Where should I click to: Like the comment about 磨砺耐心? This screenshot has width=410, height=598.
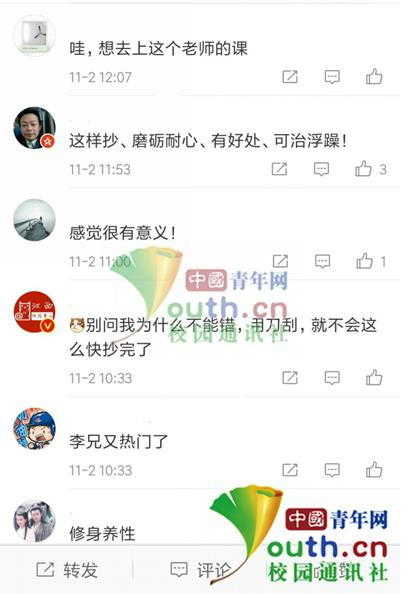pyautogui.click(x=363, y=169)
